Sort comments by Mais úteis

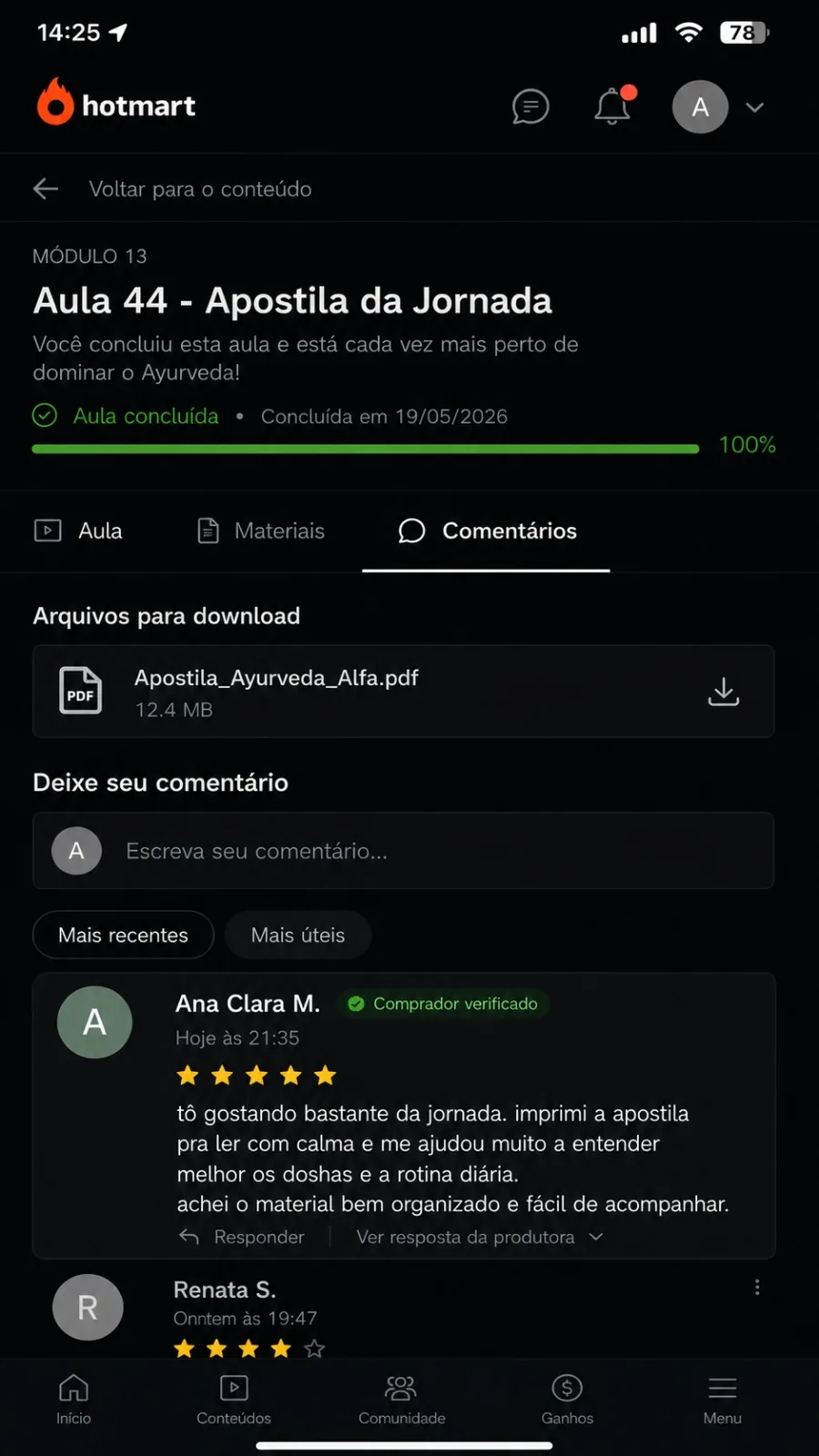tap(298, 935)
